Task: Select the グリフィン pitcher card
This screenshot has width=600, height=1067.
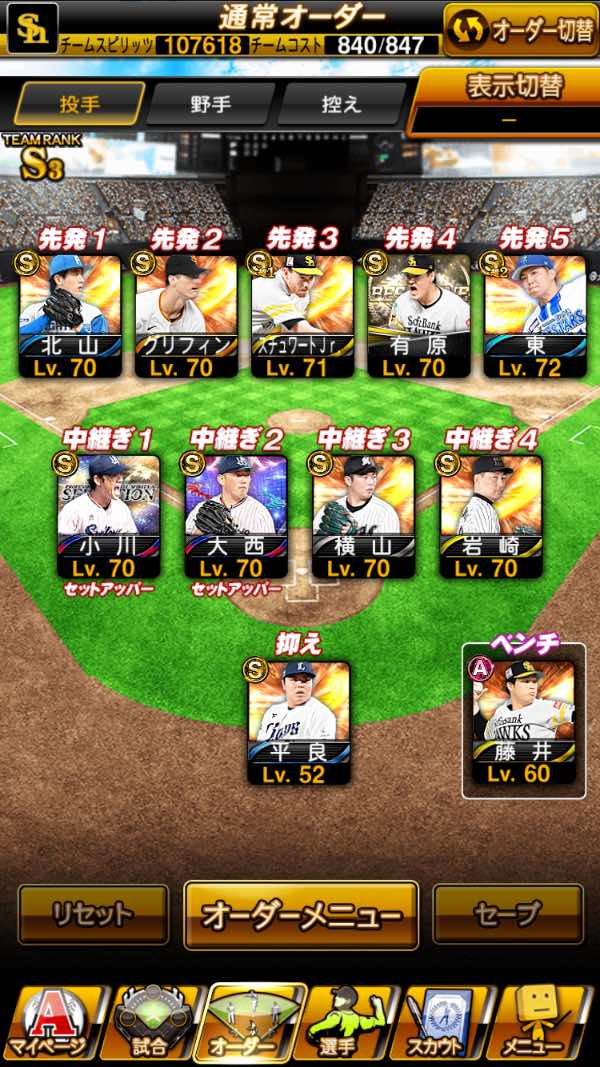Action: pos(186,315)
